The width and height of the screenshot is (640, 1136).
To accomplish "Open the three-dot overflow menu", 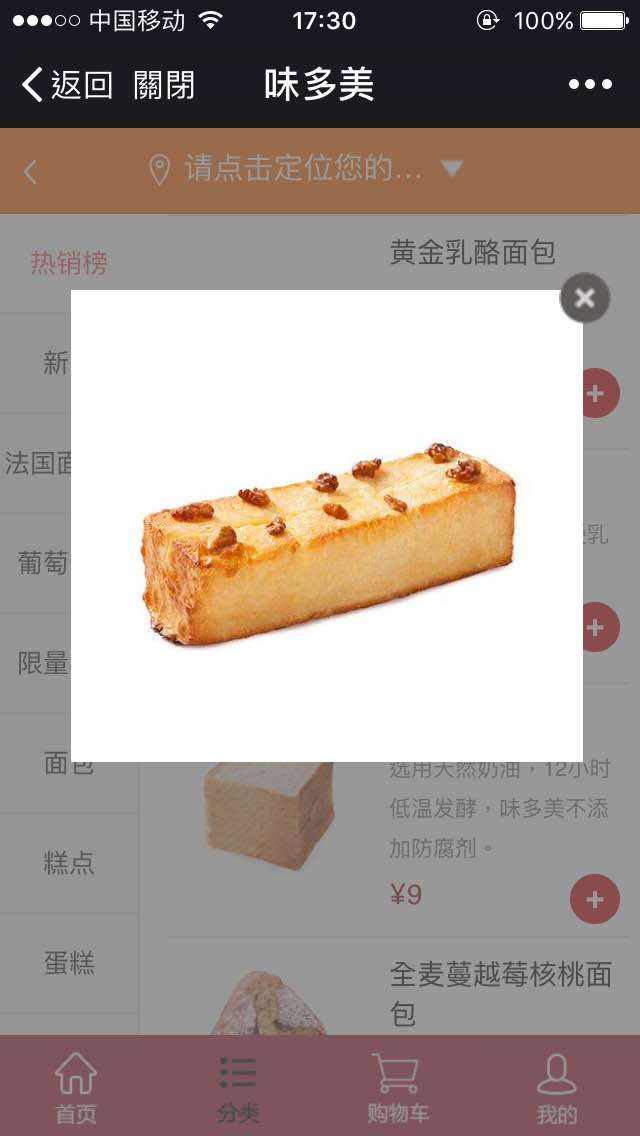I will tap(590, 85).
